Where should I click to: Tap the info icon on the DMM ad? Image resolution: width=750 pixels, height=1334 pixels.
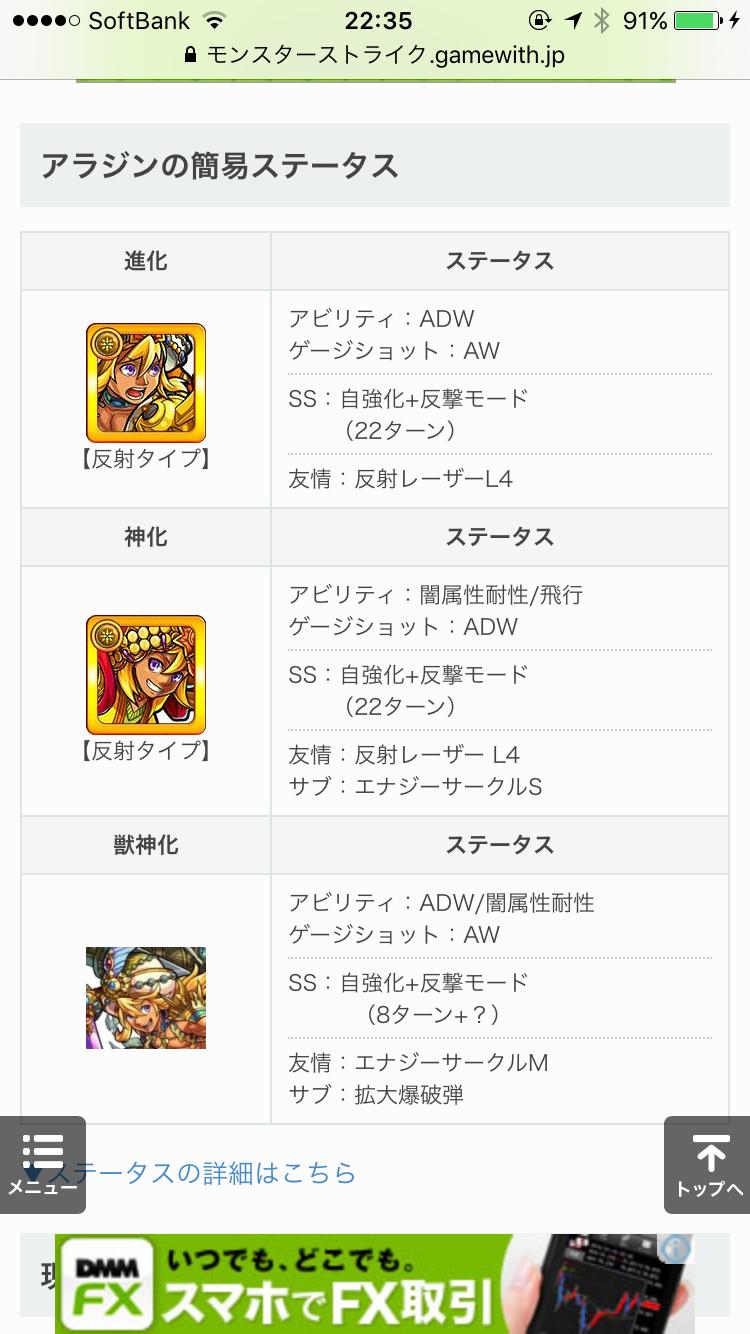676,1249
